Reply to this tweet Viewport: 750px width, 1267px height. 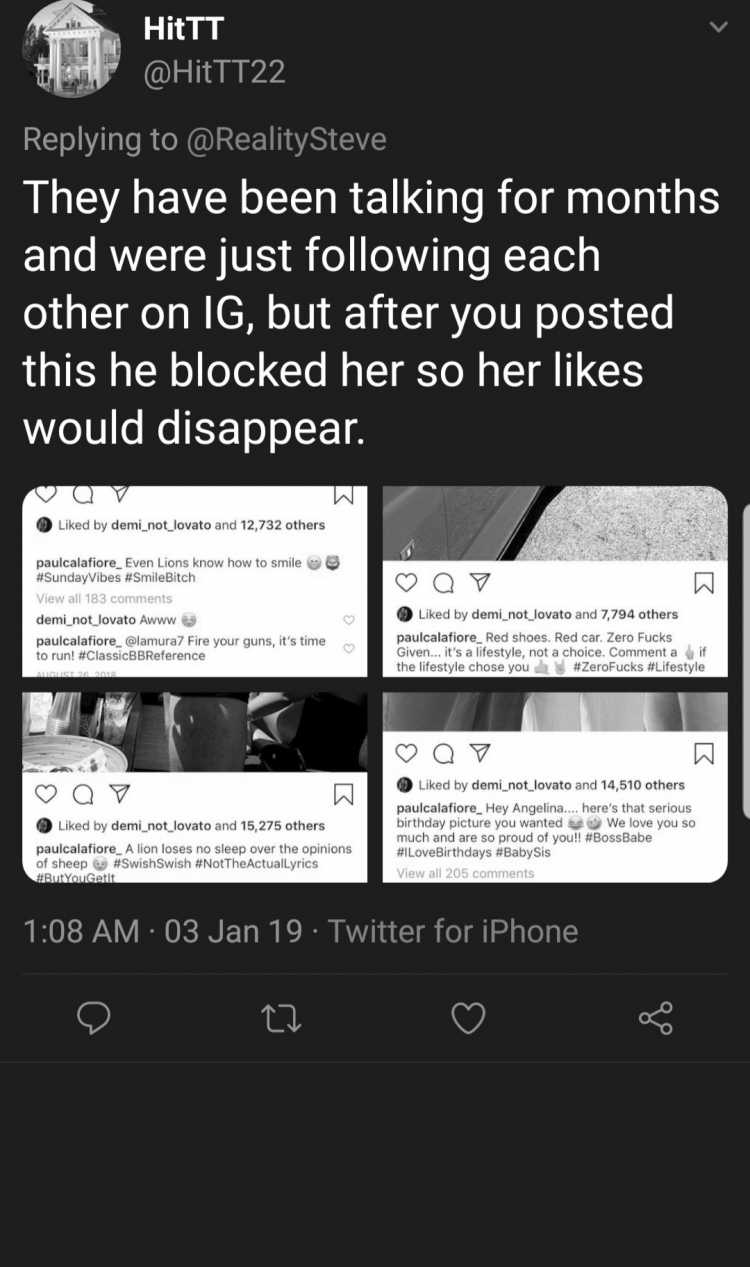coord(94,1018)
